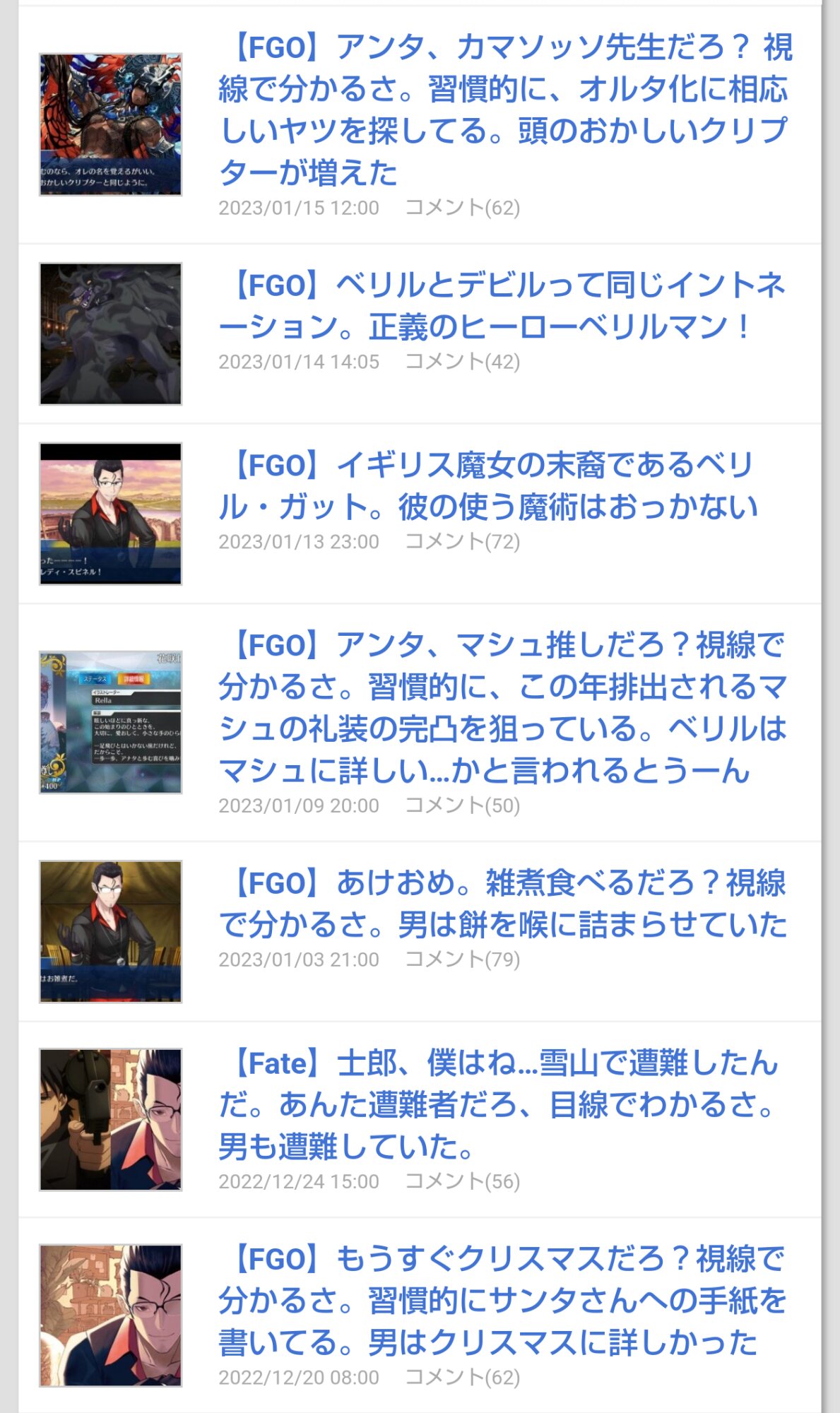Select the thumbnail beside イギリス魔女の末裔 post

point(110,514)
